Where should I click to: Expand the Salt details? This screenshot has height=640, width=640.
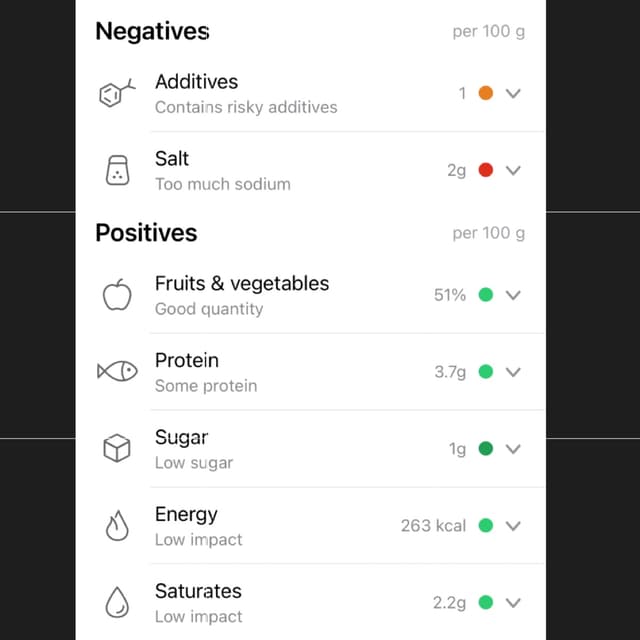pyautogui.click(x=513, y=170)
